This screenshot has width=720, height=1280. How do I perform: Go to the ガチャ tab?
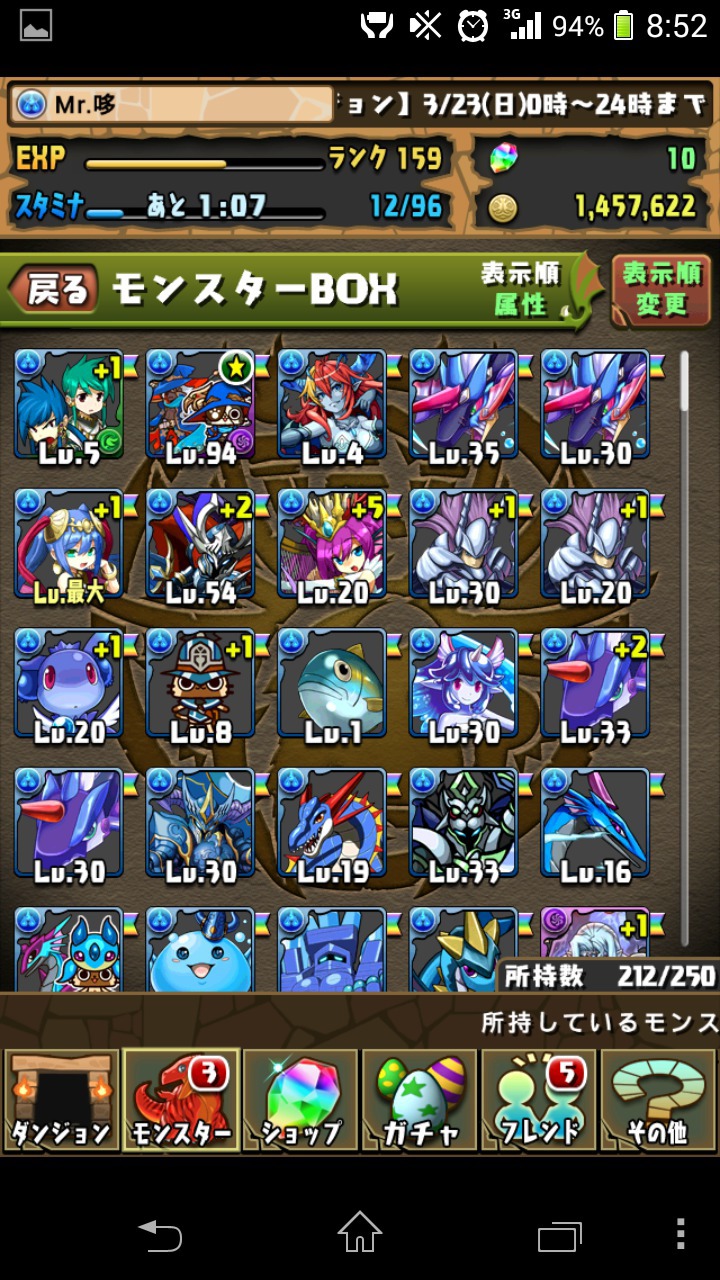[x=419, y=1100]
